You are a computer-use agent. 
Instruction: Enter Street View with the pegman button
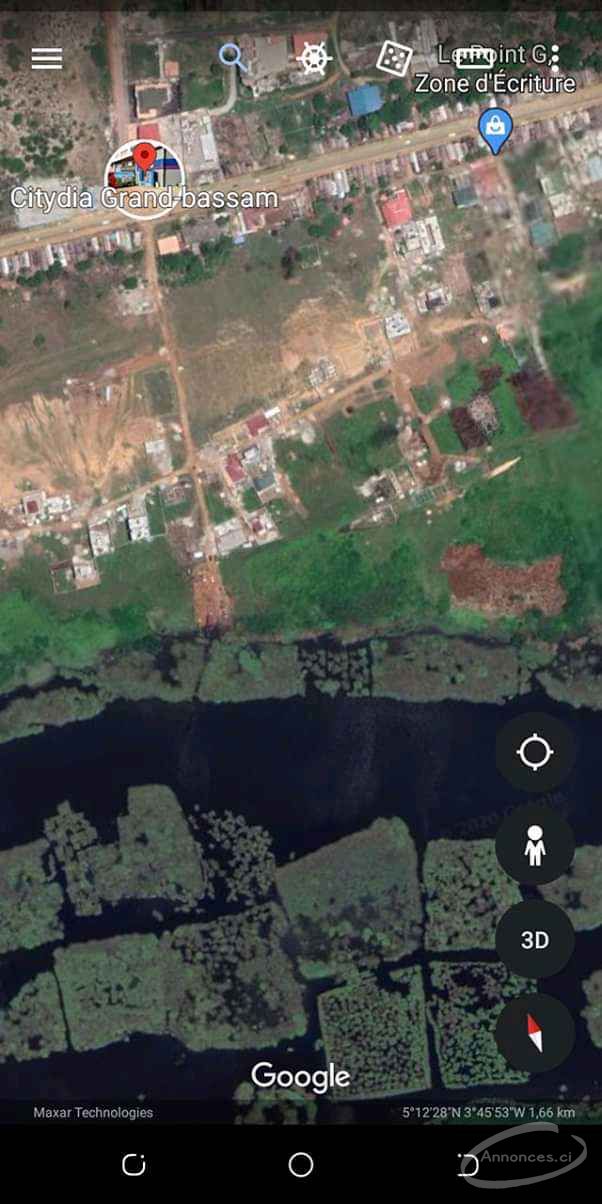tap(535, 846)
